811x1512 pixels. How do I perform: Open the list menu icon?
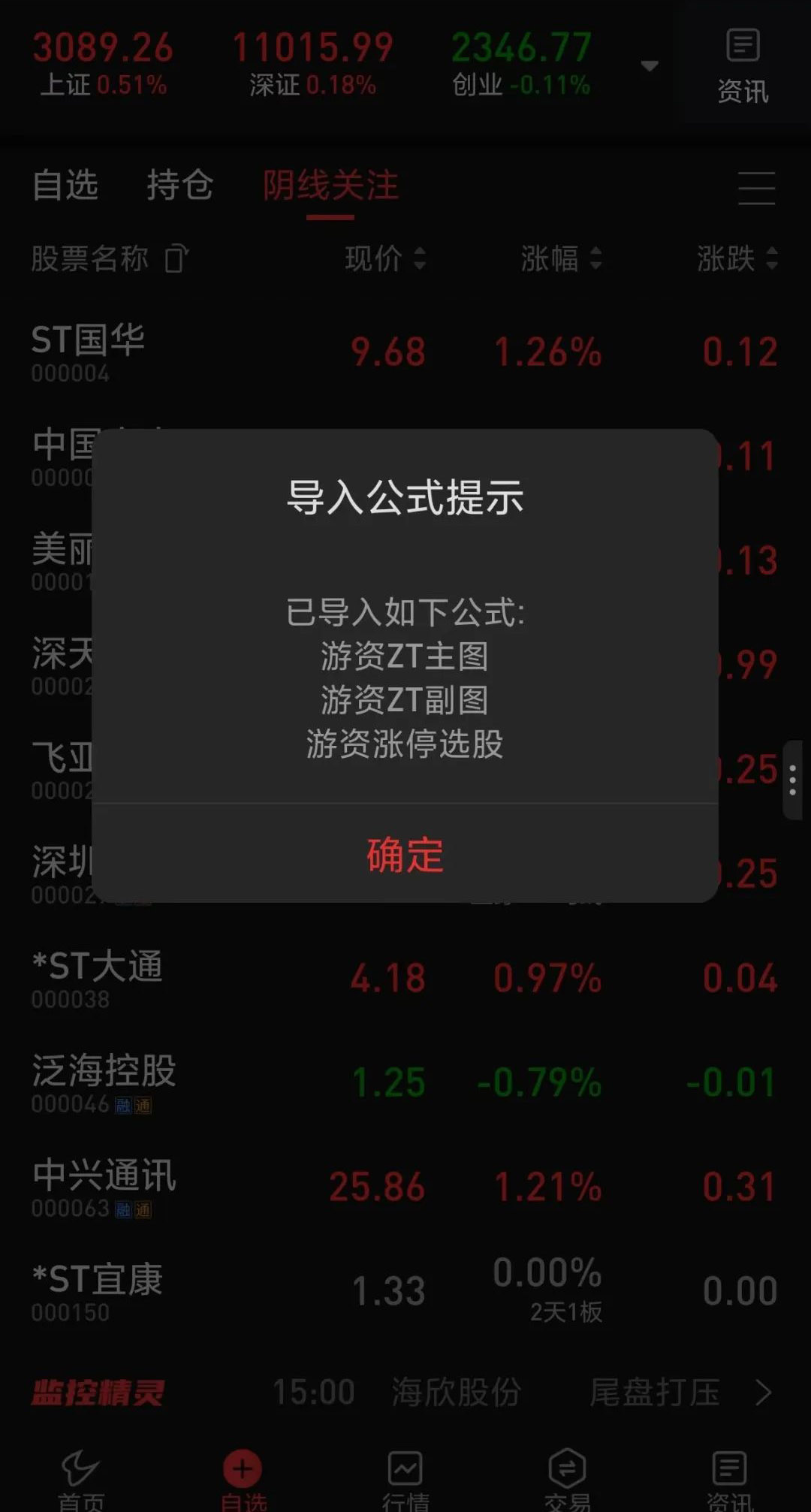755,188
